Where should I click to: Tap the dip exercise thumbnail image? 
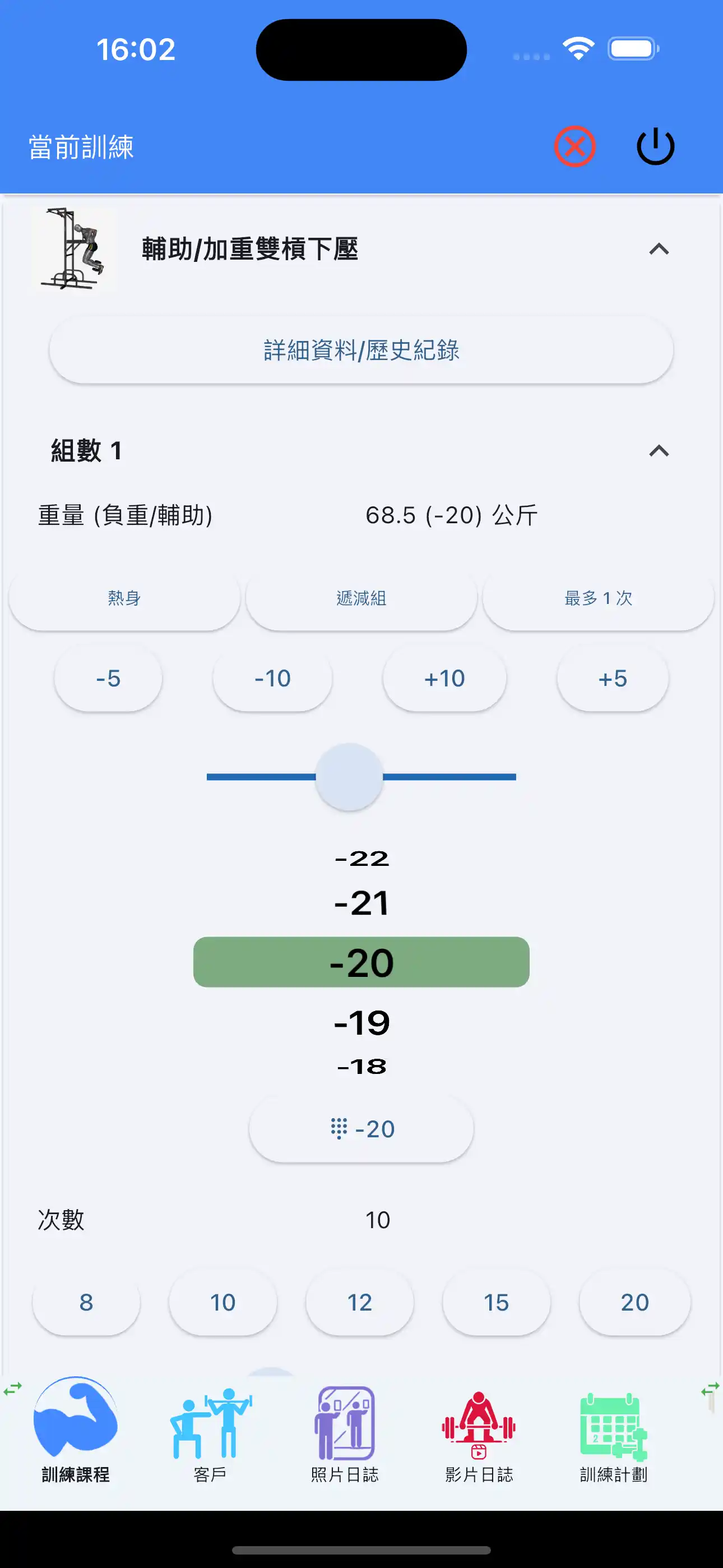click(x=73, y=249)
